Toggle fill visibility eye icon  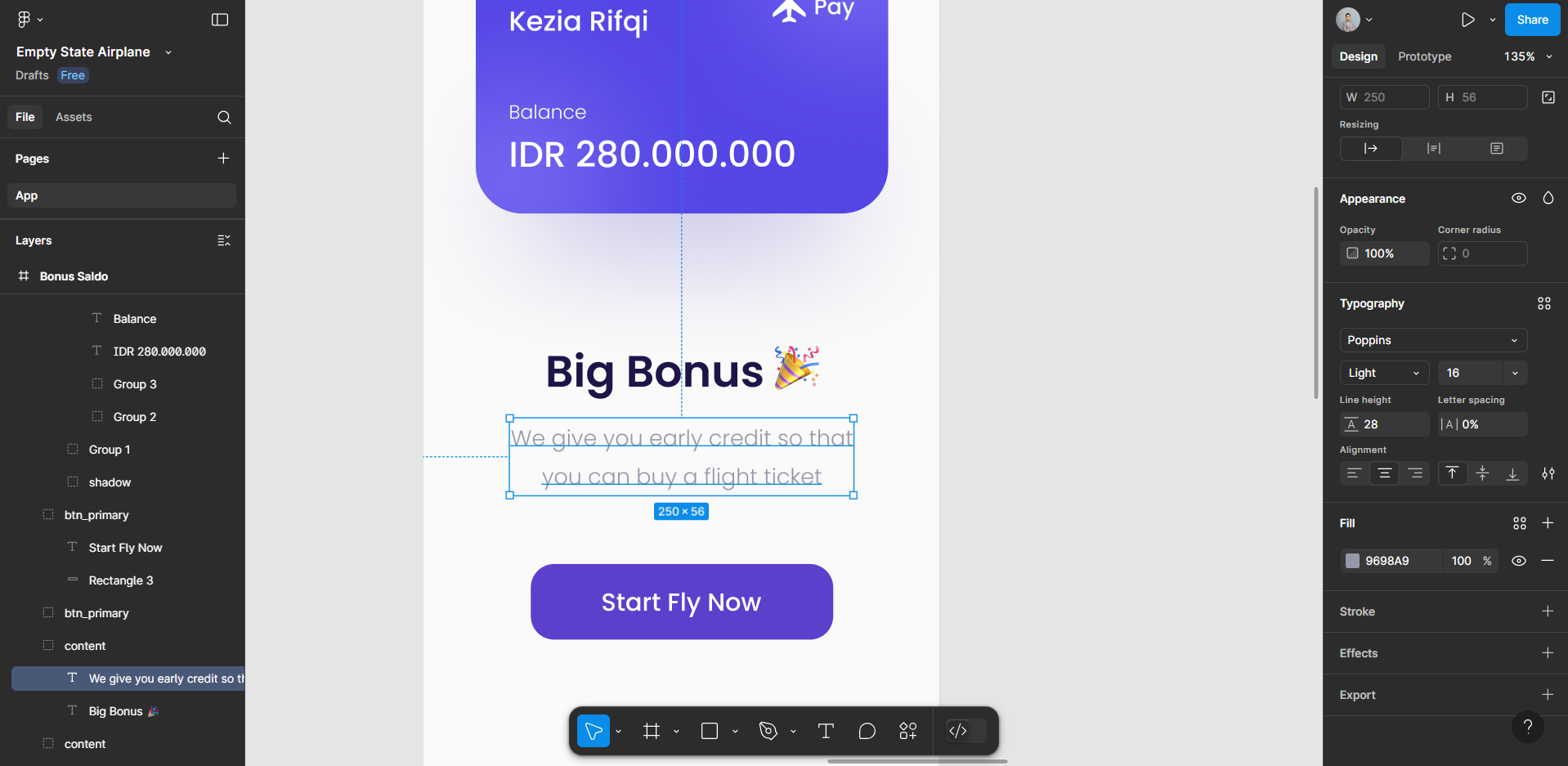(x=1518, y=561)
